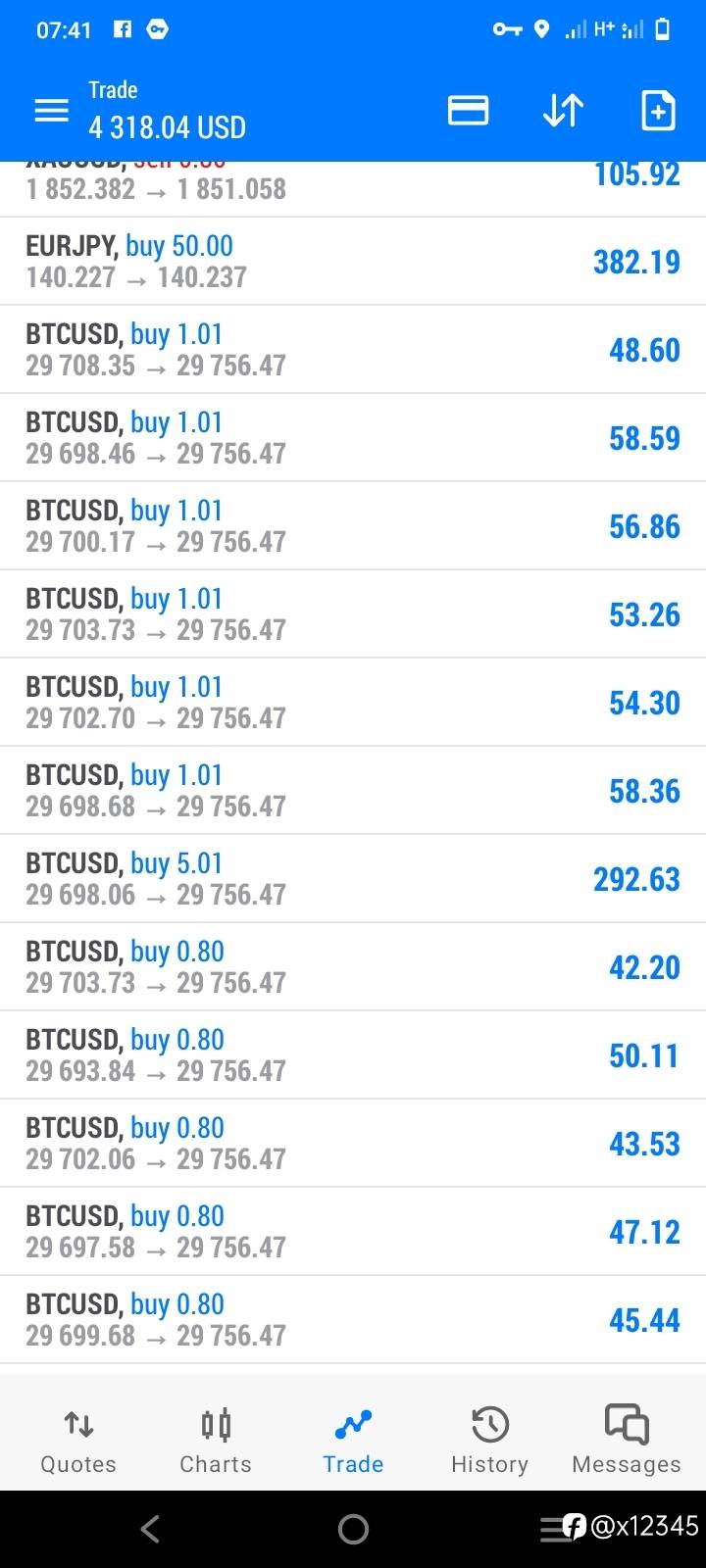Open BTCUSD position with profit 48.60
This screenshot has width=706, height=1568.
click(353, 350)
